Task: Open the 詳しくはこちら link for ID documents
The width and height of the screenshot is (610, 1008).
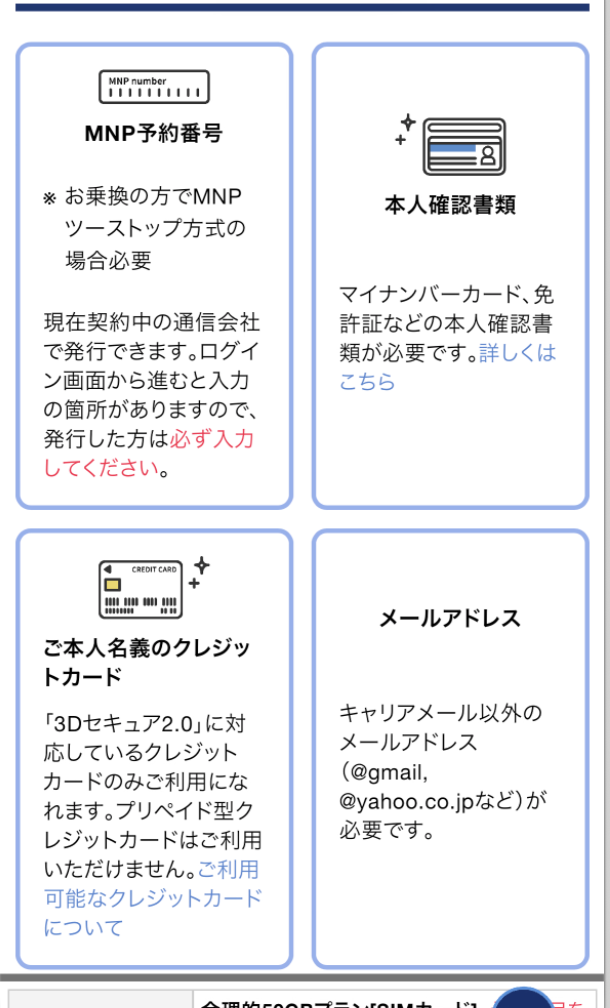Action: click(x=517, y=353)
